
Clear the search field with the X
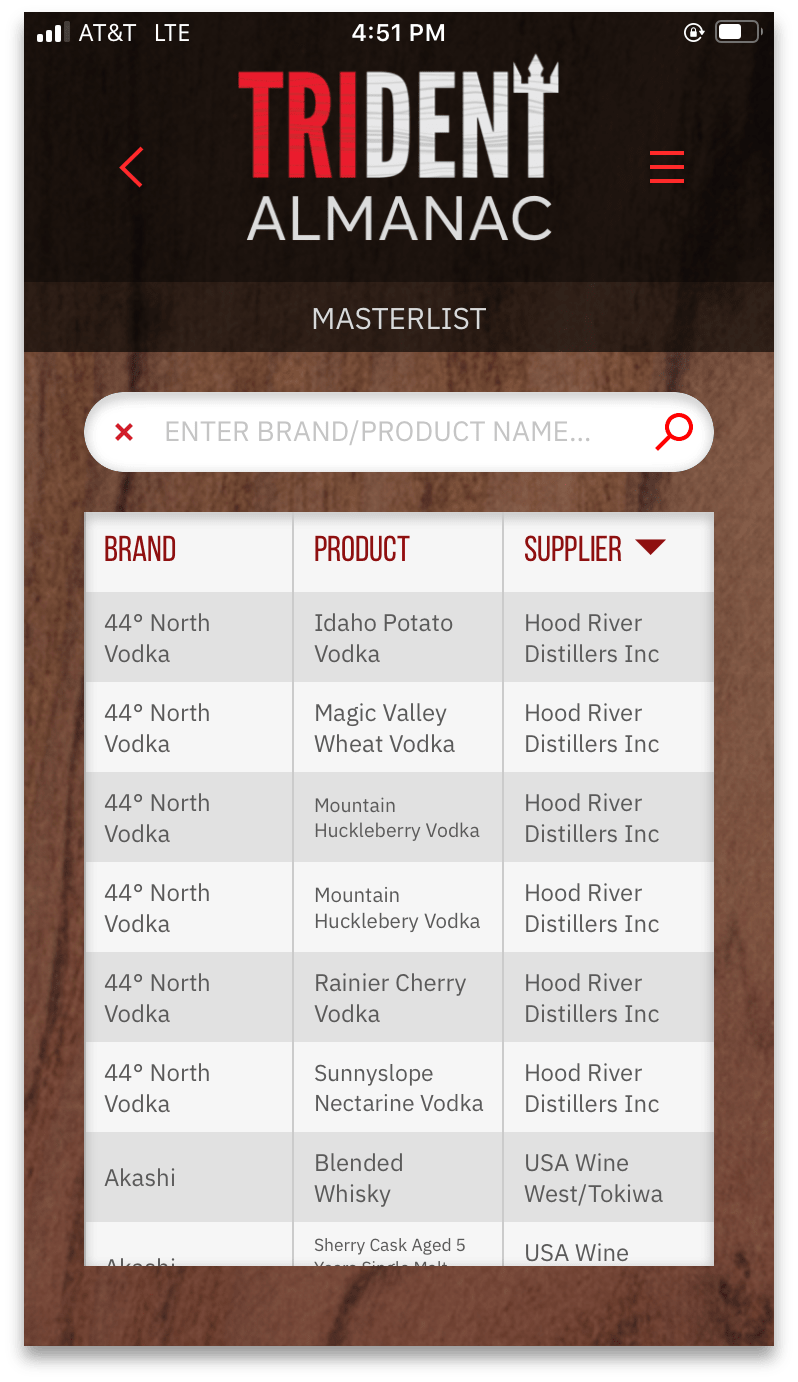[x=124, y=432]
